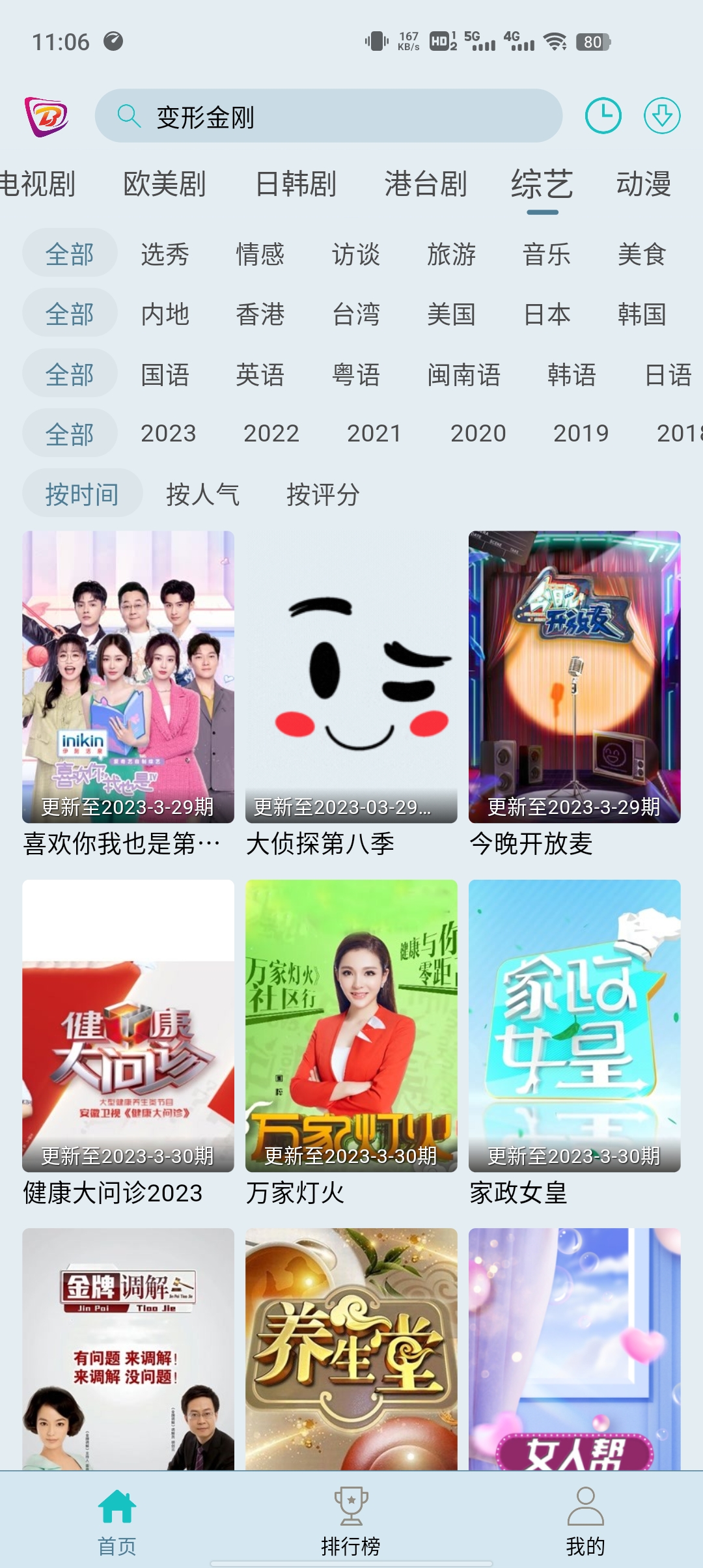Image resolution: width=703 pixels, height=1568 pixels.
Task: Open downloads via arrow icon beside history
Action: 663,115
